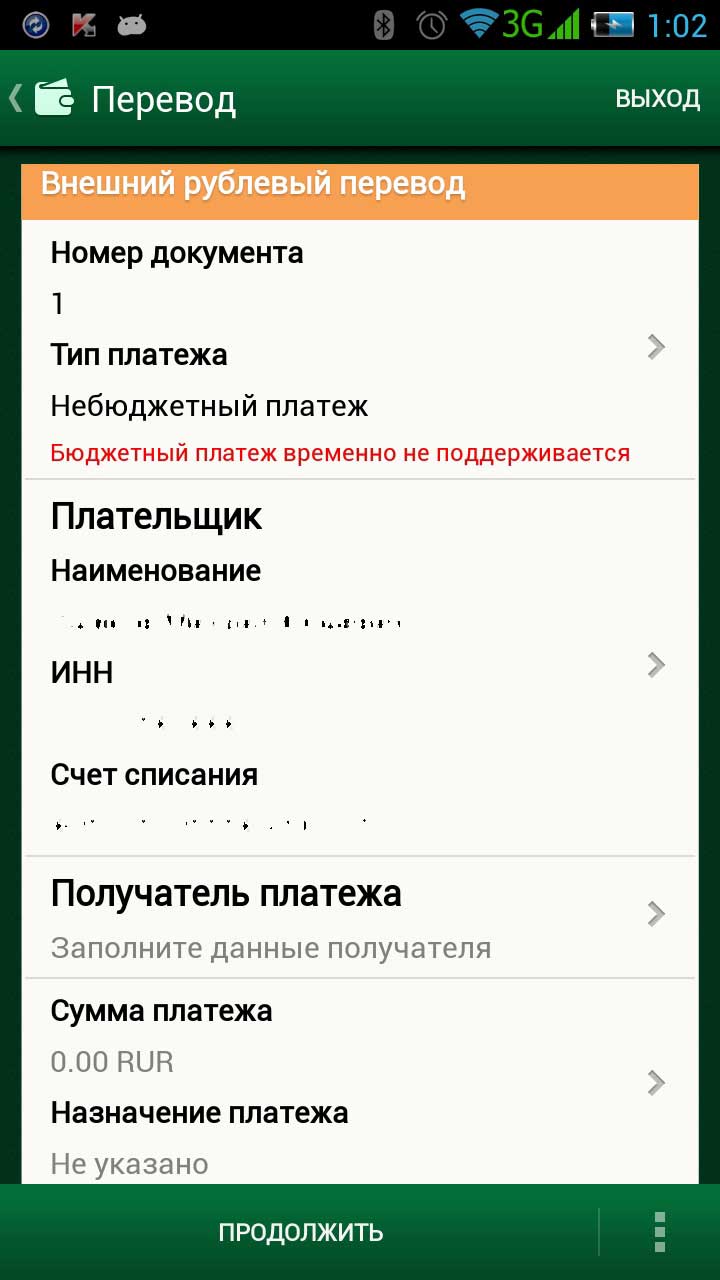Image resolution: width=720 pixels, height=1280 pixels.
Task: Open the Сумма платежа section
Action: [360, 1082]
